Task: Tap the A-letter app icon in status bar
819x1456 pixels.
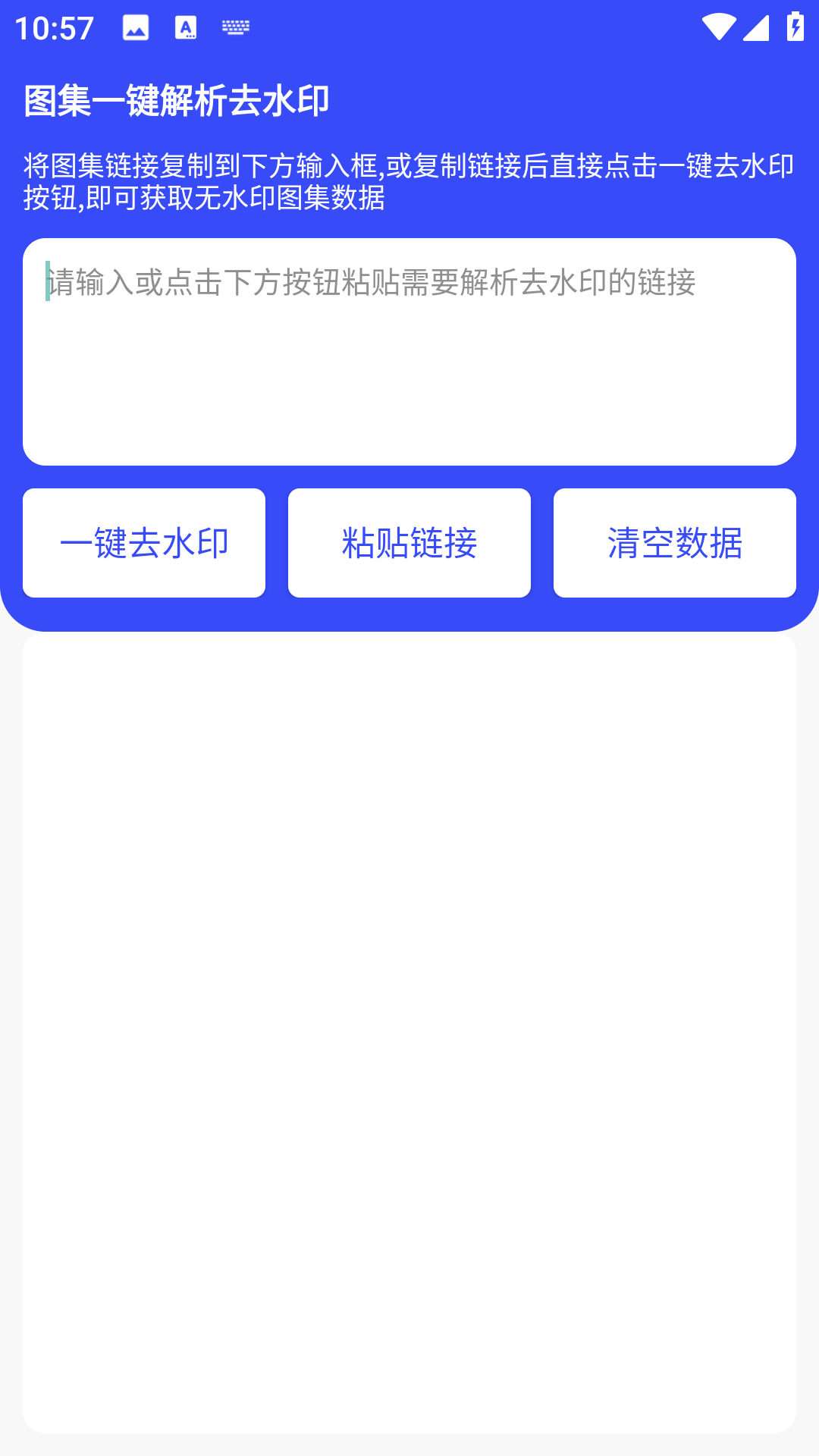Action: pos(184,27)
